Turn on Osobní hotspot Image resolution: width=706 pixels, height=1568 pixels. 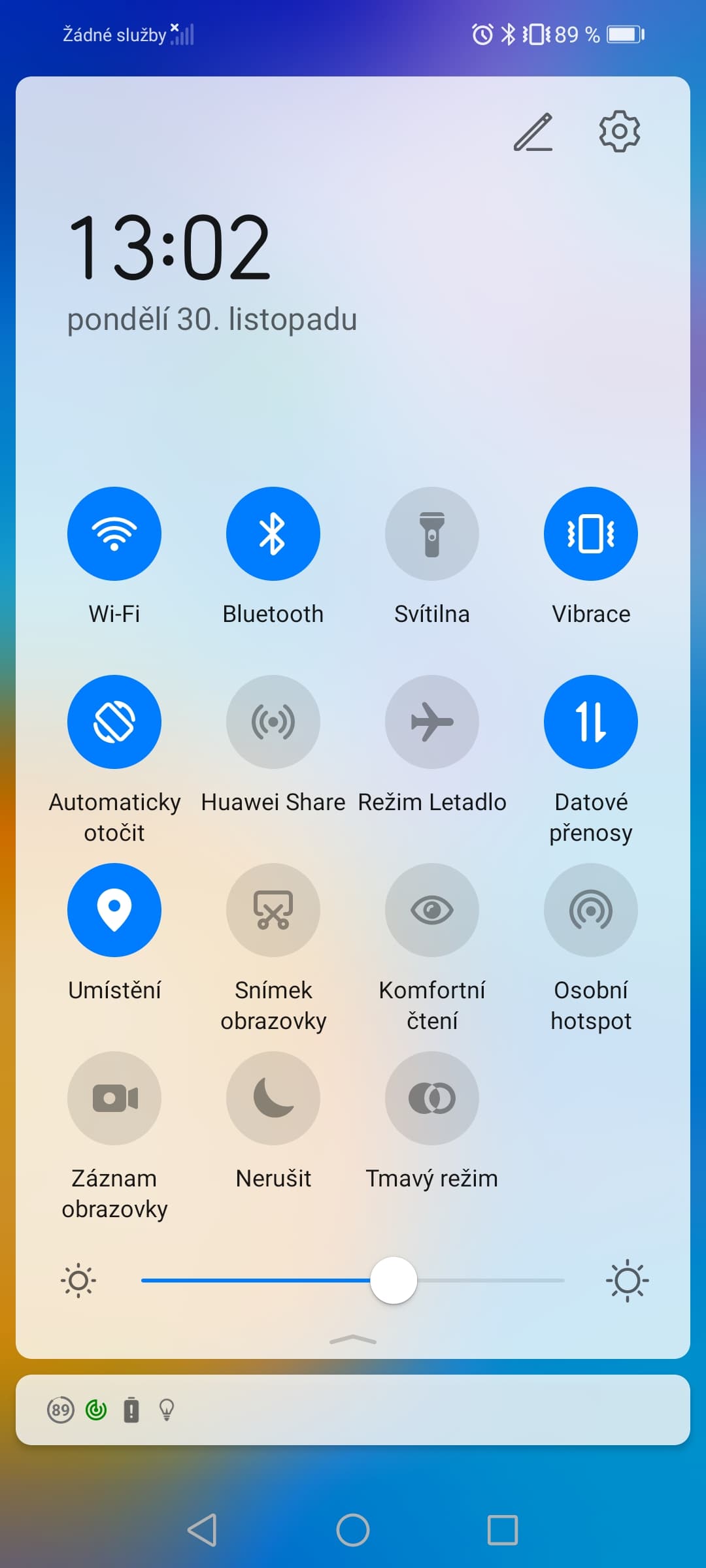click(x=590, y=910)
